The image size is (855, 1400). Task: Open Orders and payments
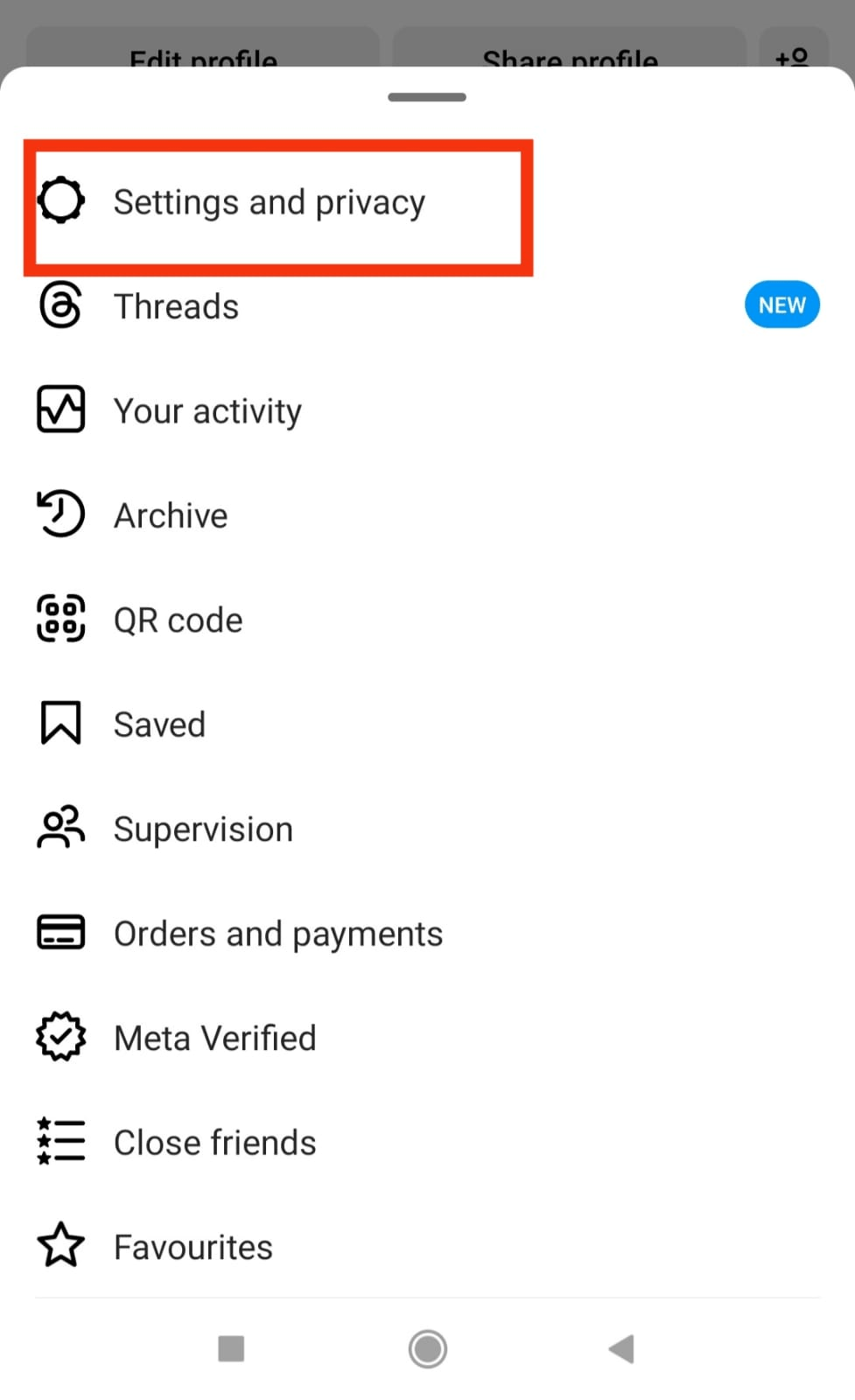278,934
